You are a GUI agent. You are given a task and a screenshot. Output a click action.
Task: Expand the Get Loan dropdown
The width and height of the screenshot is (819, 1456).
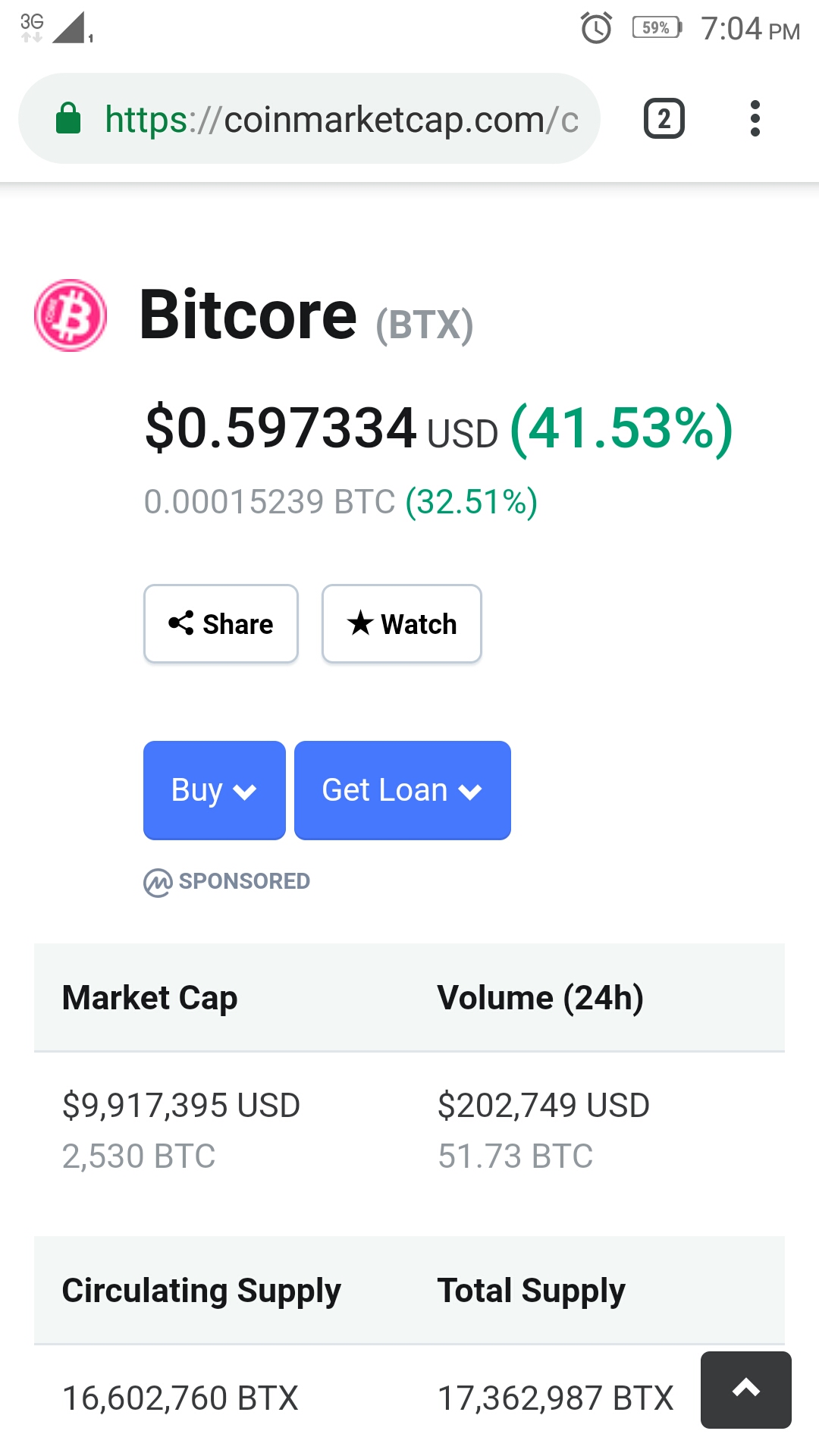(x=403, y=790)
